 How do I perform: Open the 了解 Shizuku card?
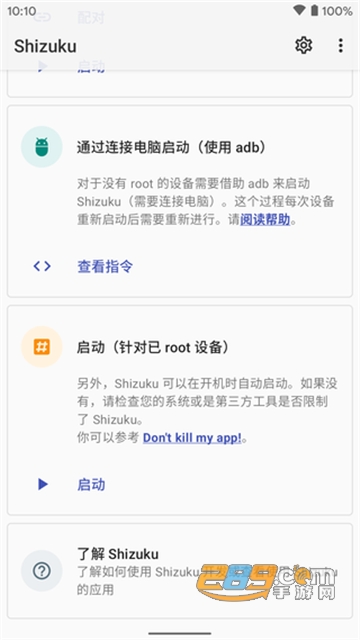[180, 571]
